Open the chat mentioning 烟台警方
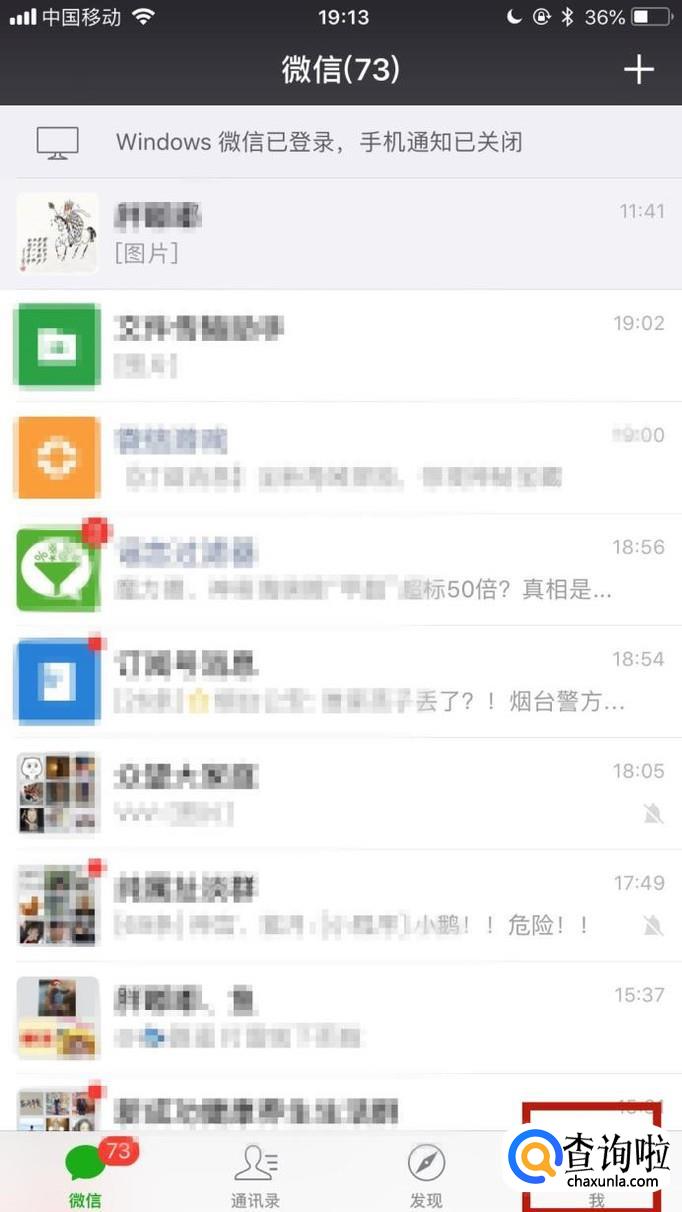The width and height of the screenshot is (682, 1212). tap(340, 682)
